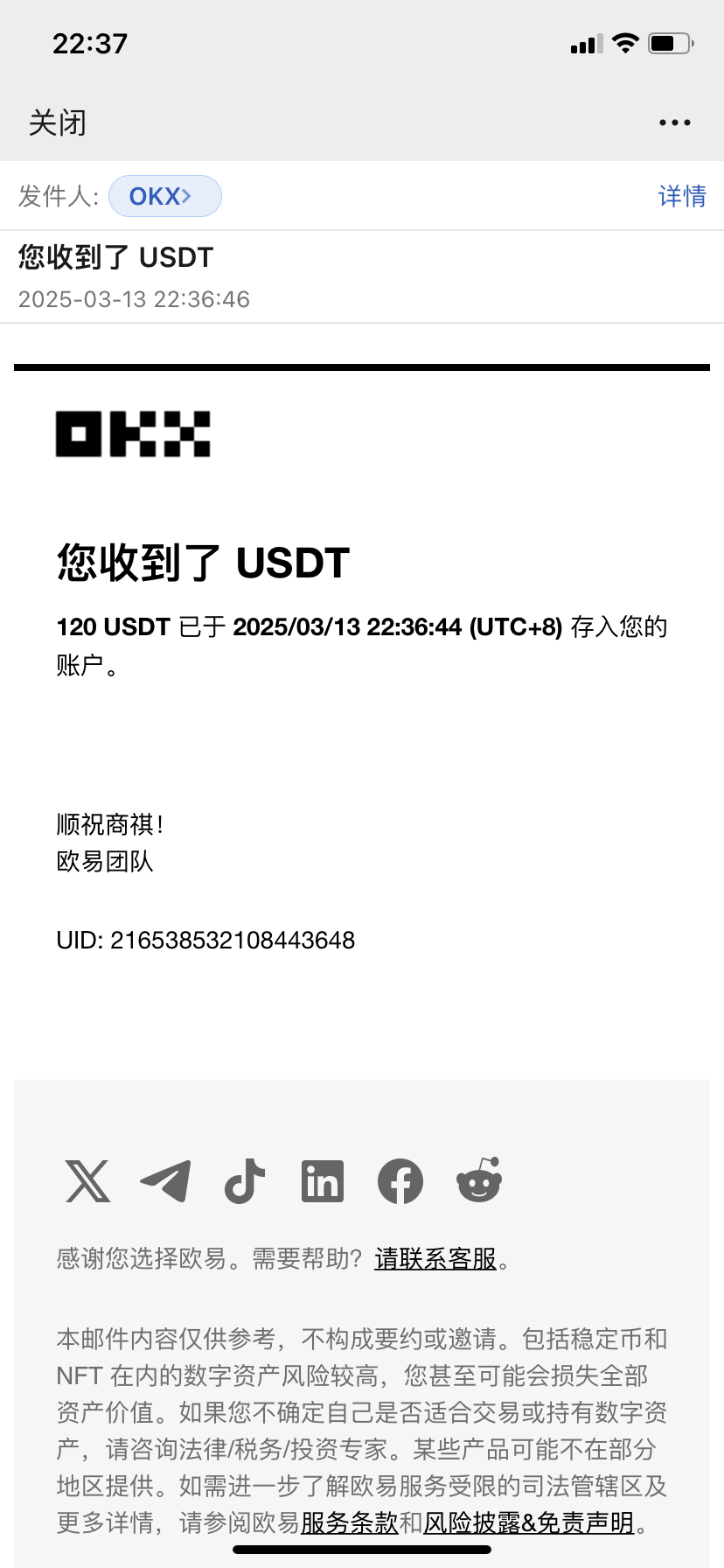Open OKX's Reddit community icon

(x=479, y=1181)
